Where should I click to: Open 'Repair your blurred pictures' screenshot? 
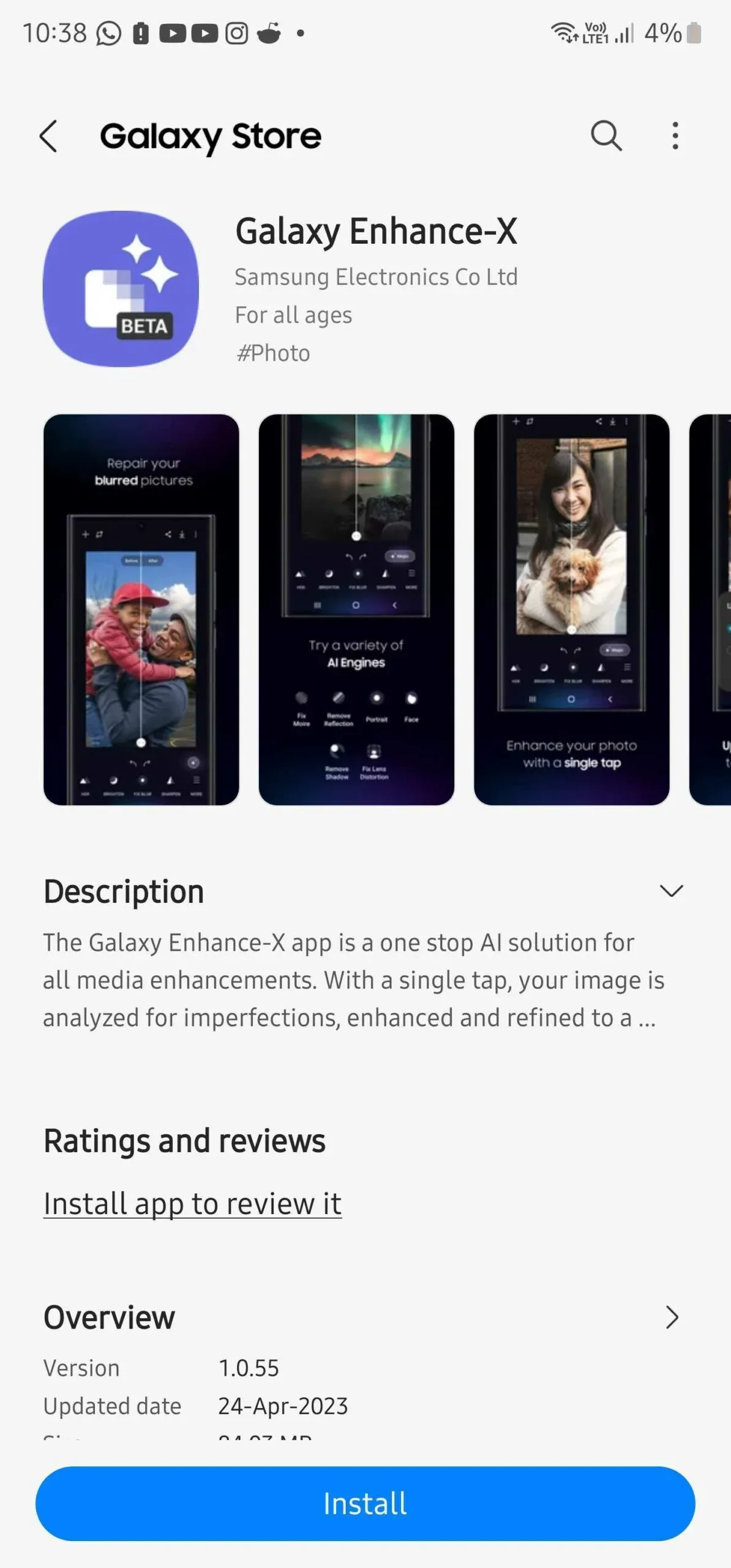141,609
